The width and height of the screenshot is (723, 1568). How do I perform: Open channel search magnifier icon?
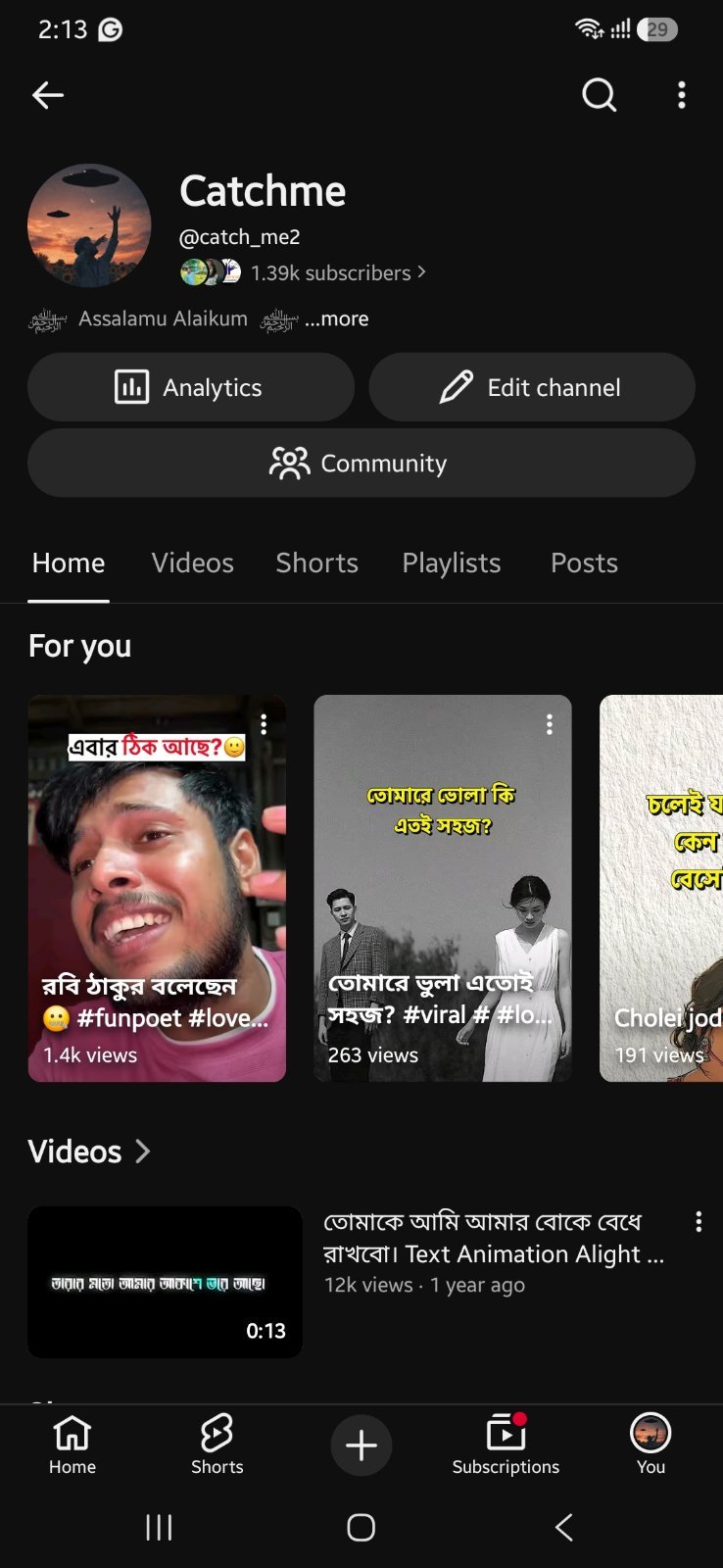coord(599,95)
